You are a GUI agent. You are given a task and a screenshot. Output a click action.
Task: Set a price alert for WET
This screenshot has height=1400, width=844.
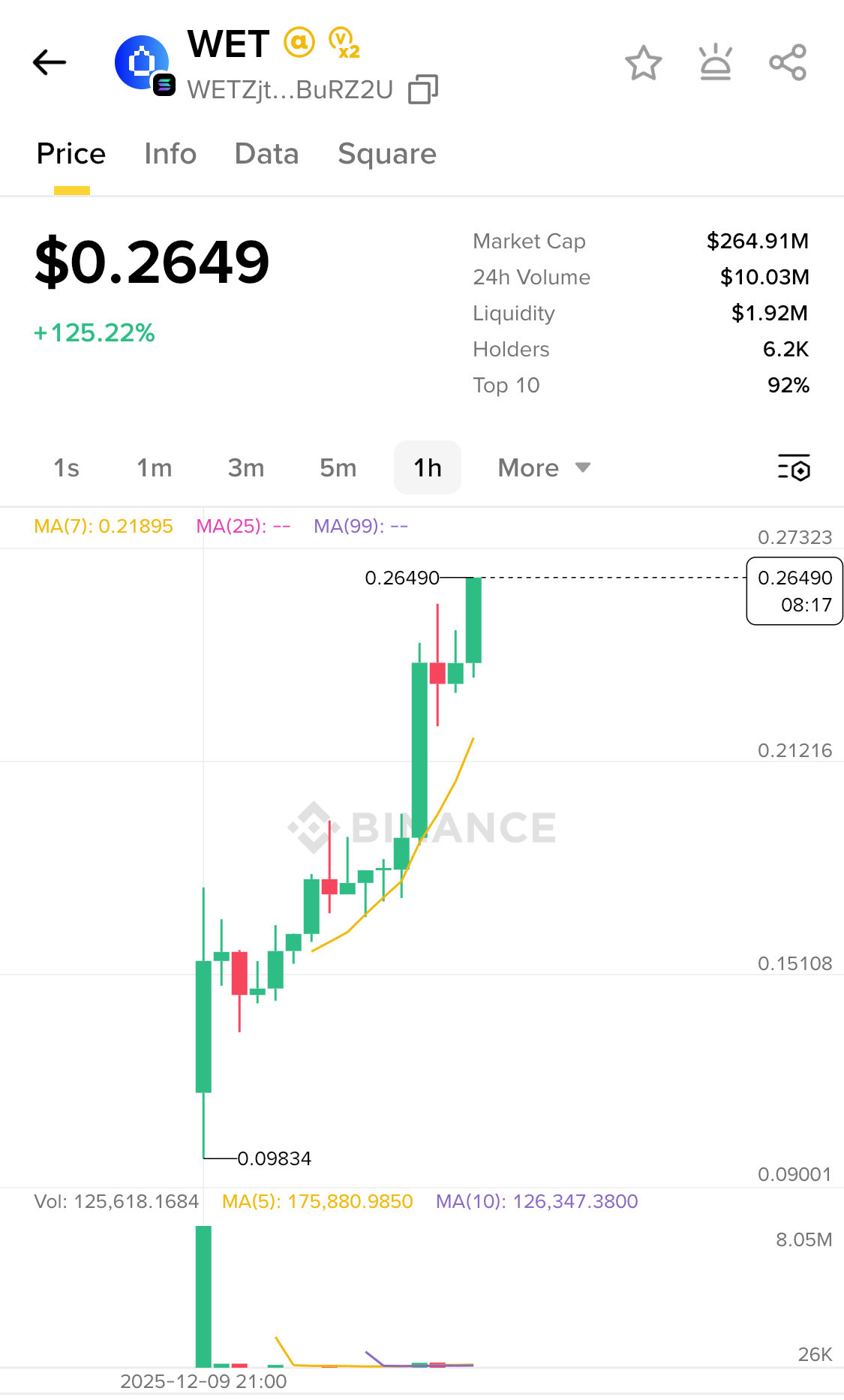click(x=715, y=63)
